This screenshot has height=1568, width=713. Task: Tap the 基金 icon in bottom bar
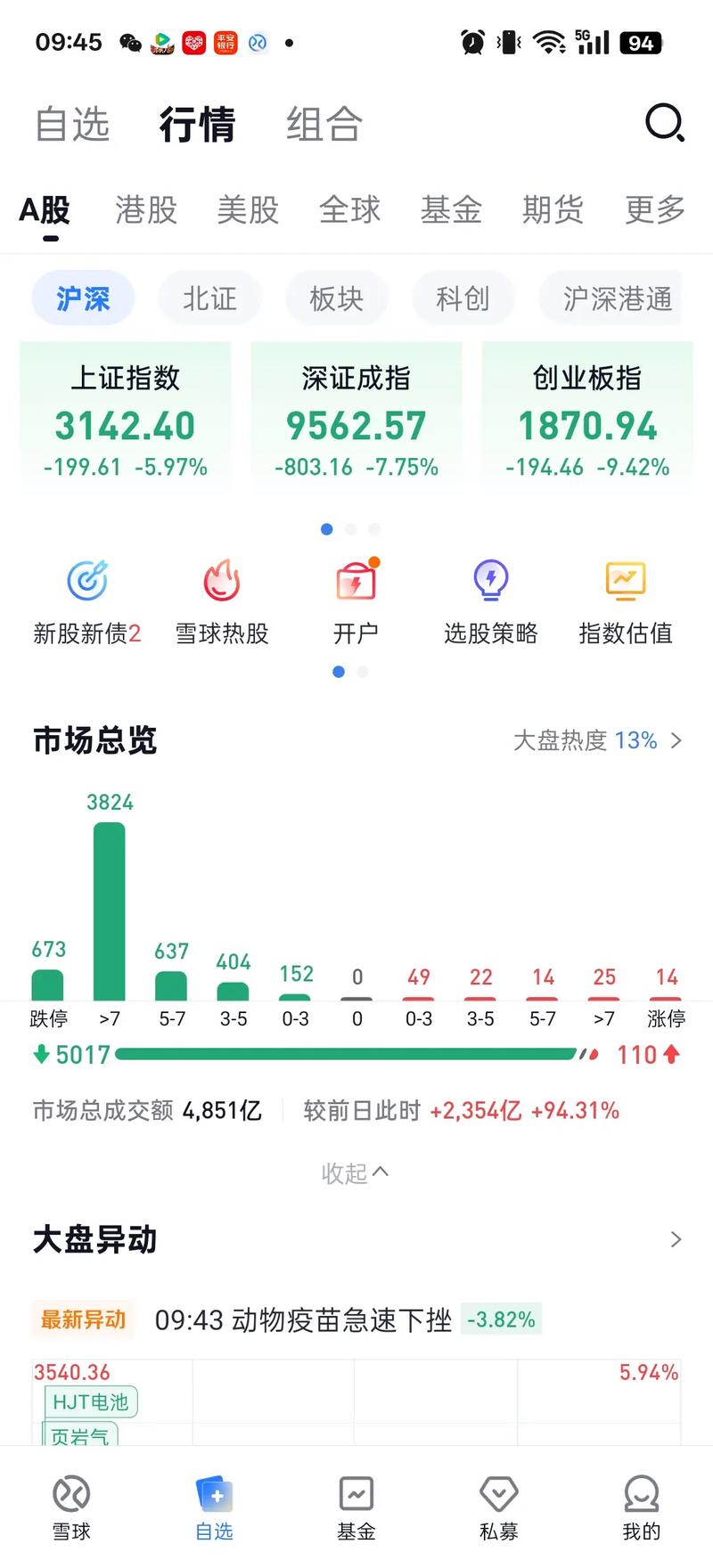tap(356, 1506)
